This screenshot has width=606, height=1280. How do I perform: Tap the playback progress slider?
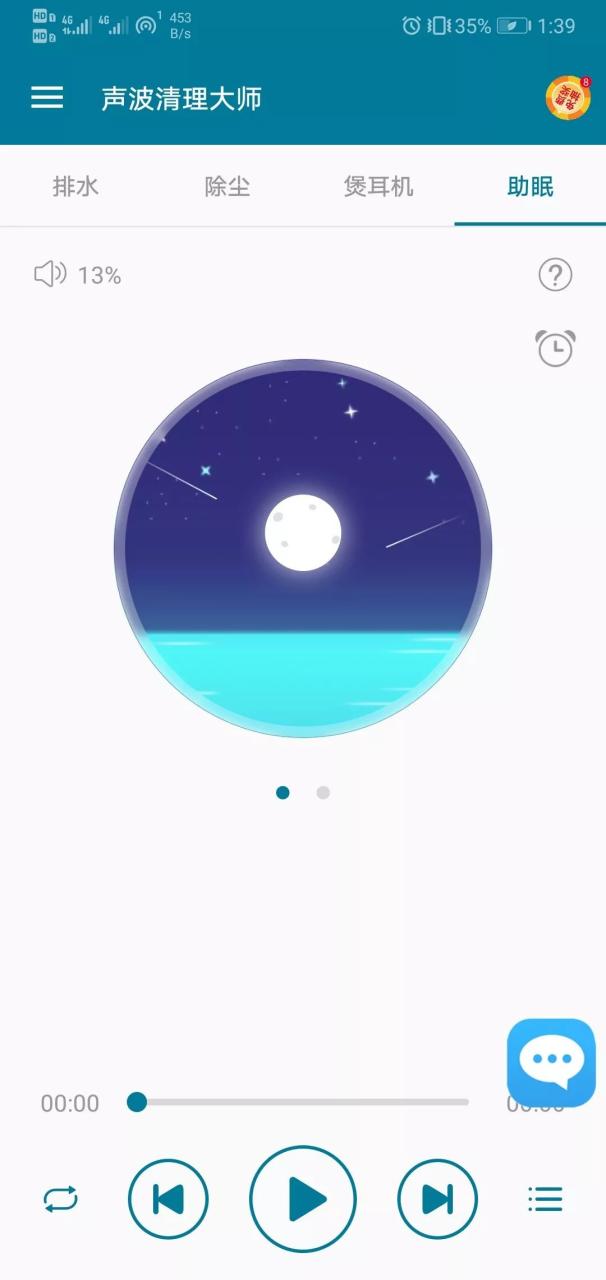pyautogui.click(x=300, y=1102)
